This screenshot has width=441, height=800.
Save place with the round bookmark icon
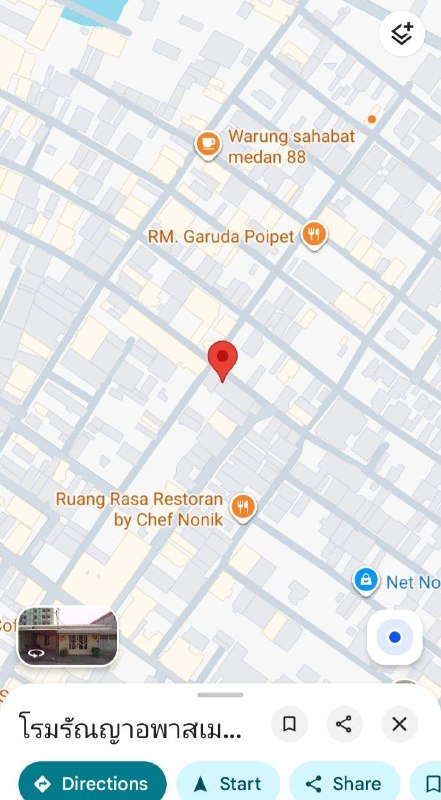click(x=289, y=723)
